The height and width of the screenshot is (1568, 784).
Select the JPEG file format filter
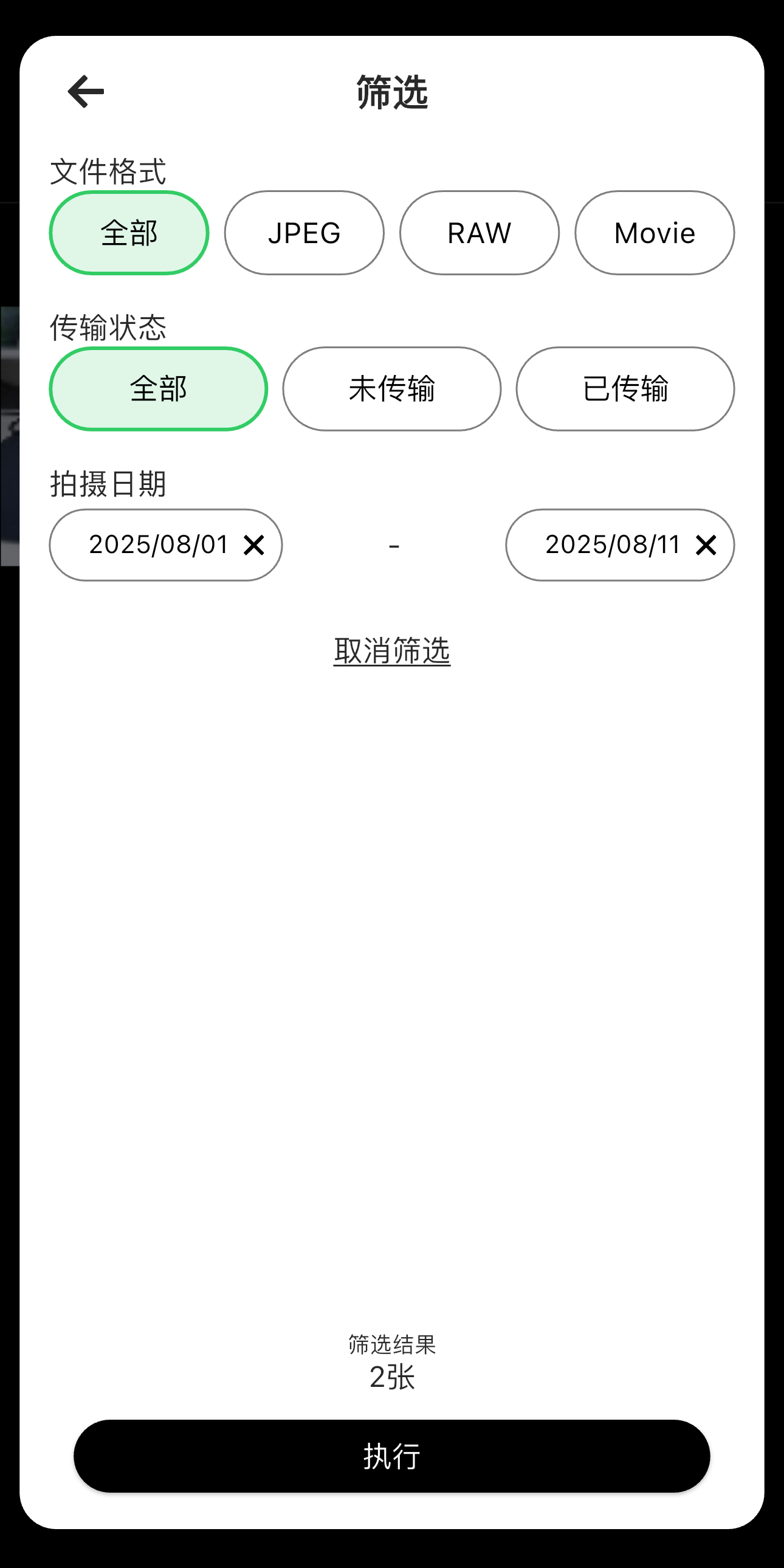304,233
